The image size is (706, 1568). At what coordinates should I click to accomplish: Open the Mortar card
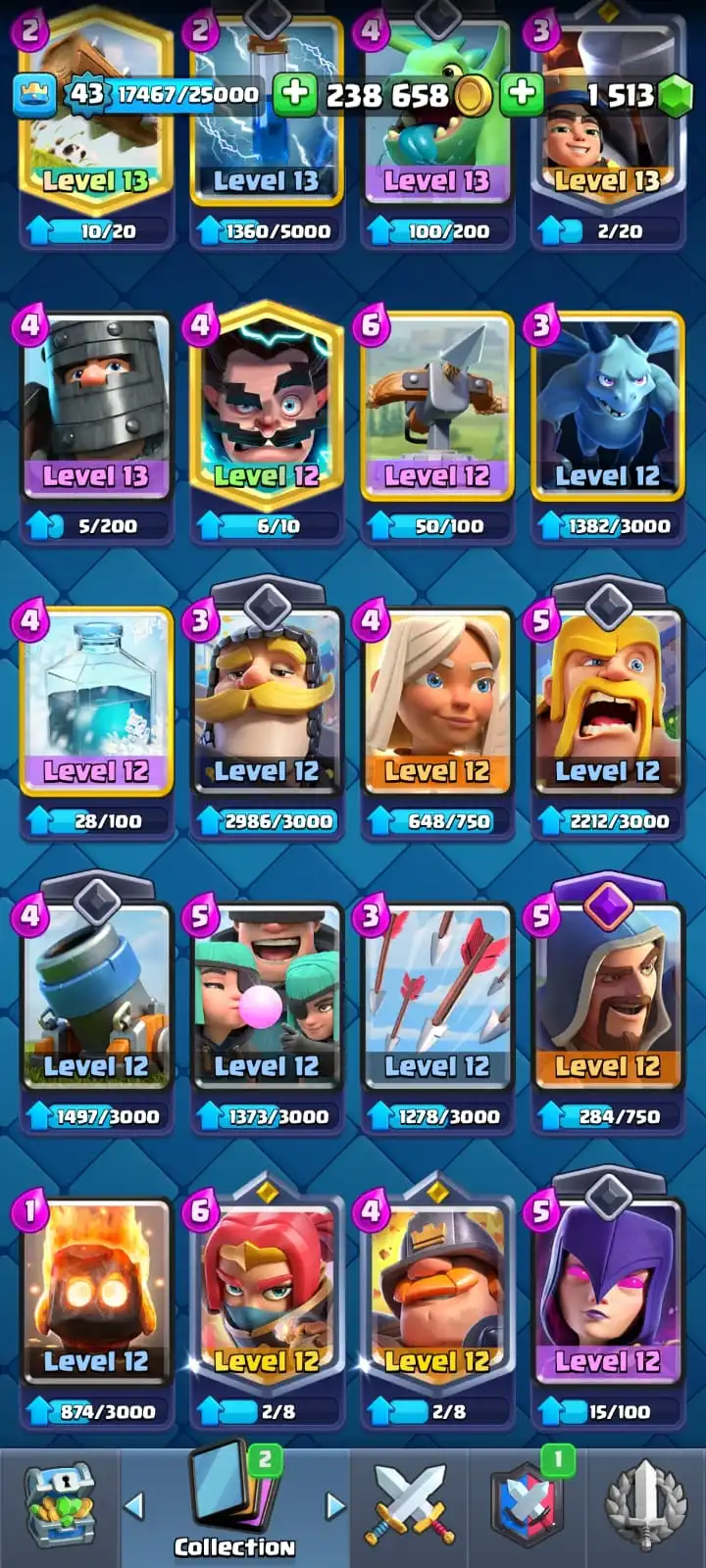pyautogui.click(x=95, y=995)
